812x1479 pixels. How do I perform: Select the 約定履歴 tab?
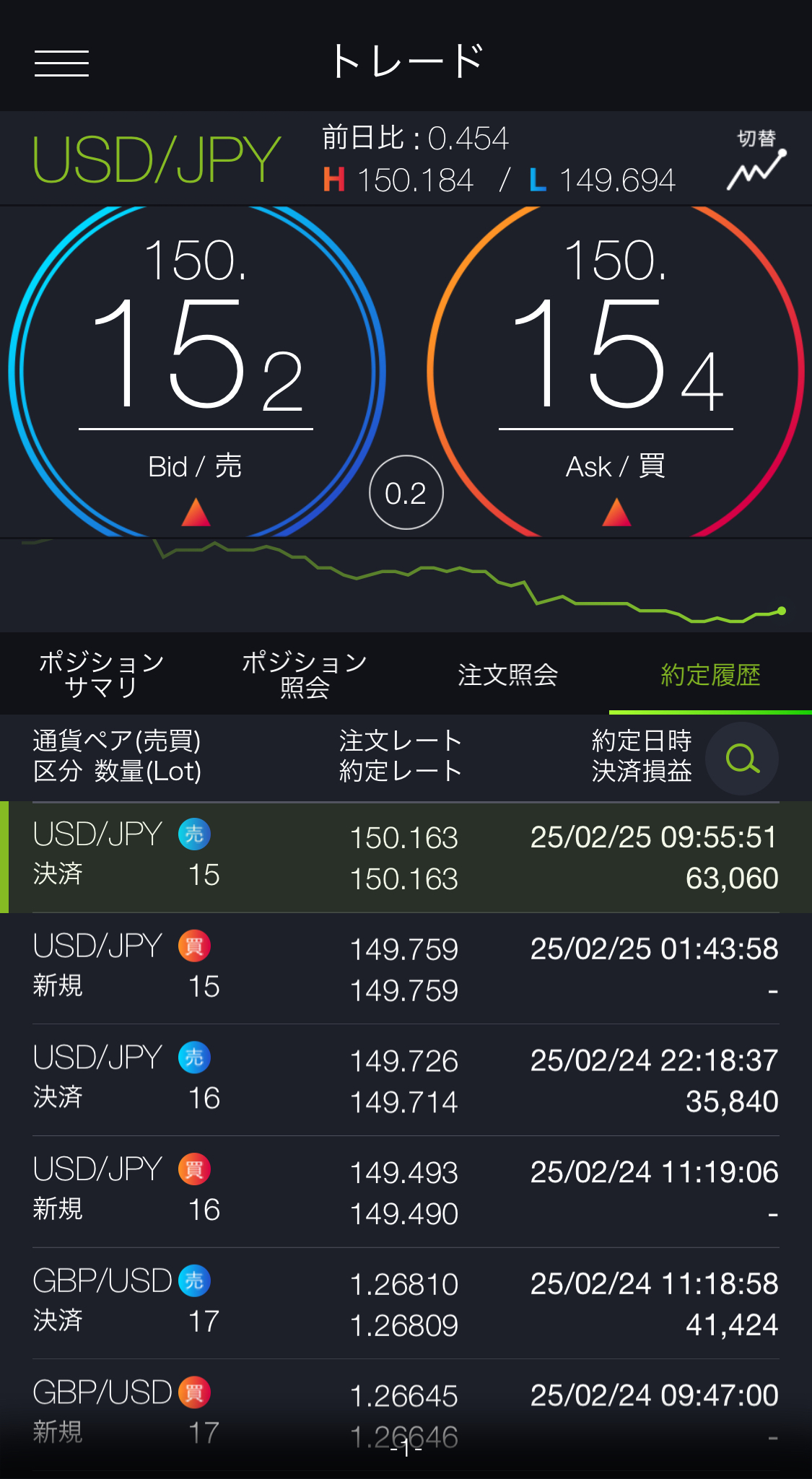710,675
